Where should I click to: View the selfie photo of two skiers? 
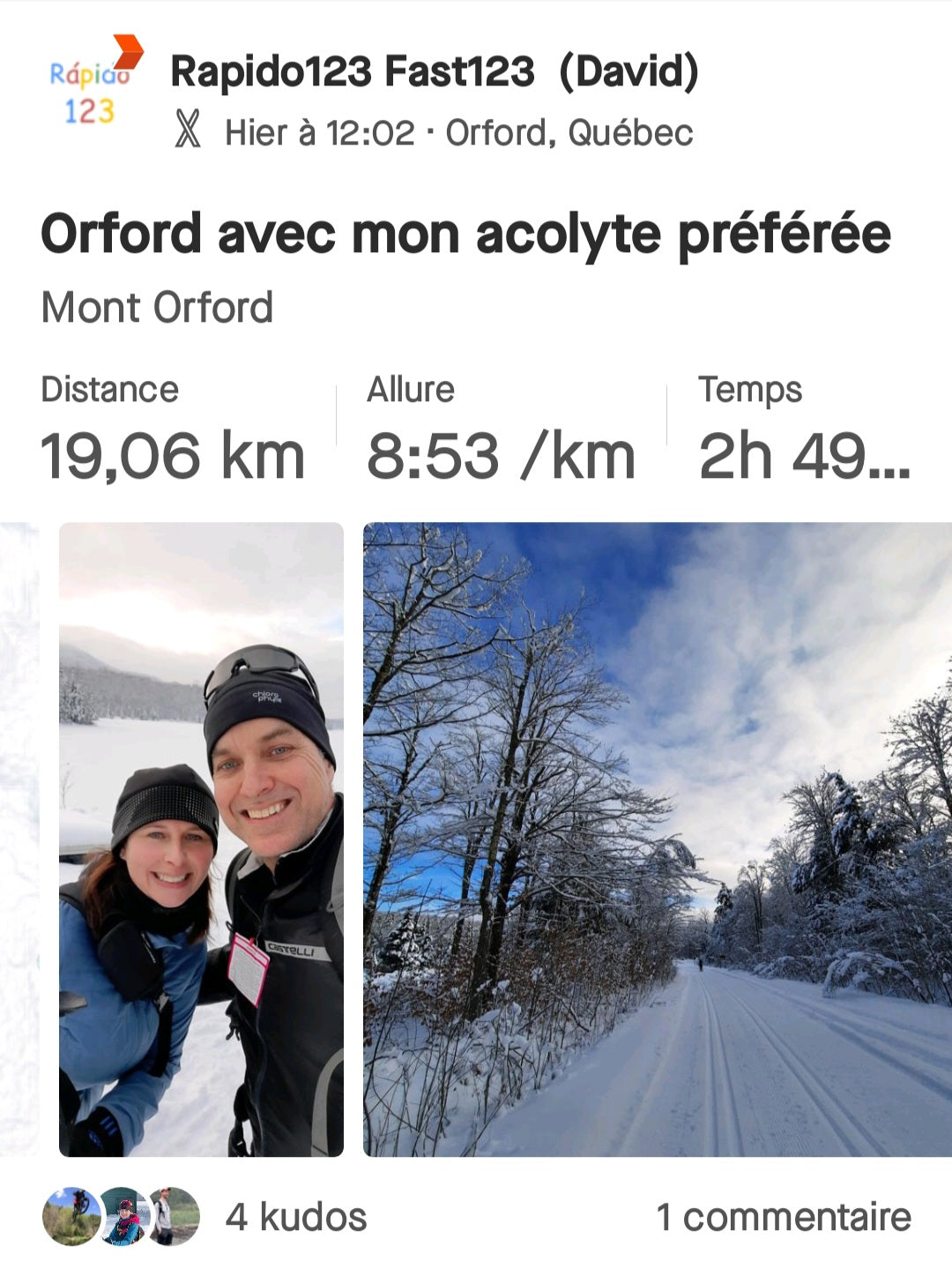(x=201, y=839)
